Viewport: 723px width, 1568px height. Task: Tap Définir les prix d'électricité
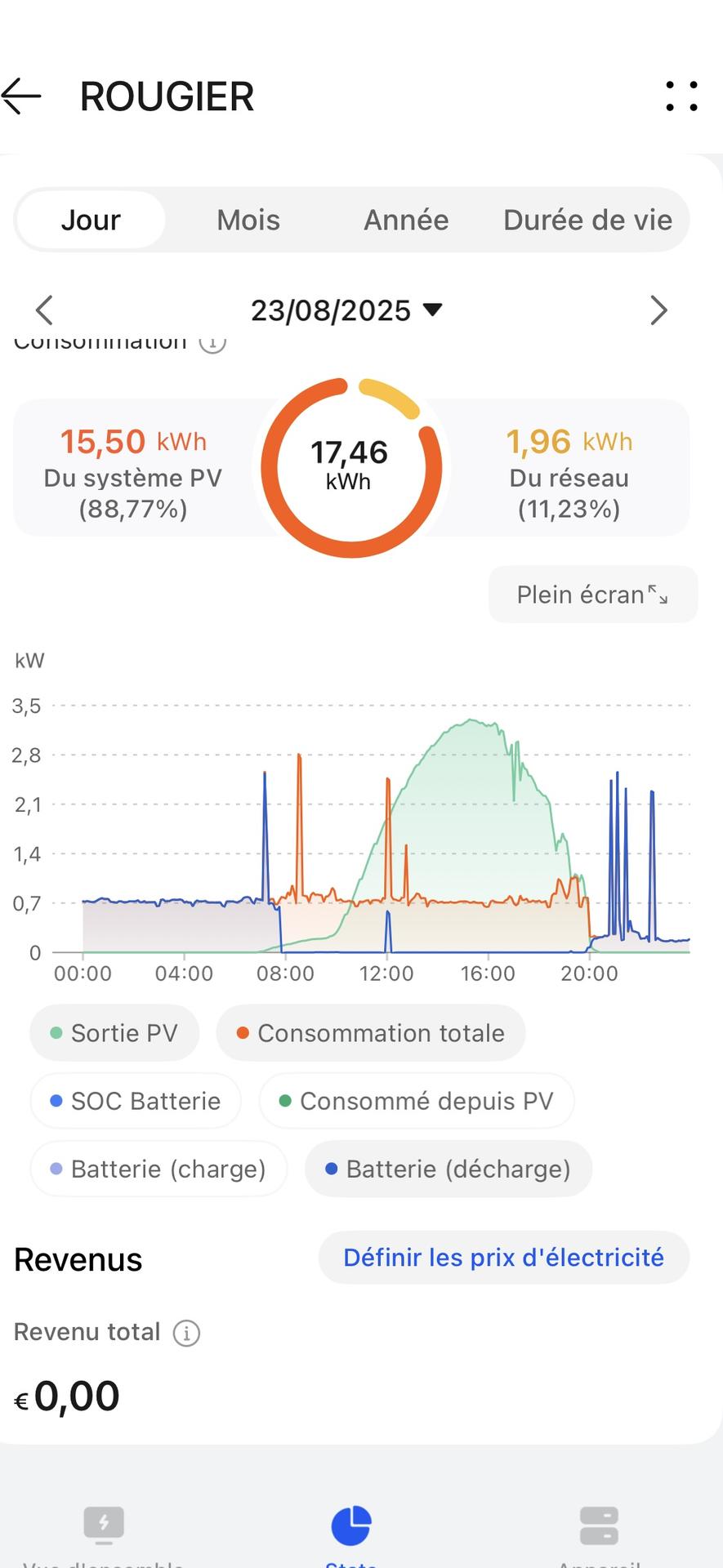[x=503, y=1258]
